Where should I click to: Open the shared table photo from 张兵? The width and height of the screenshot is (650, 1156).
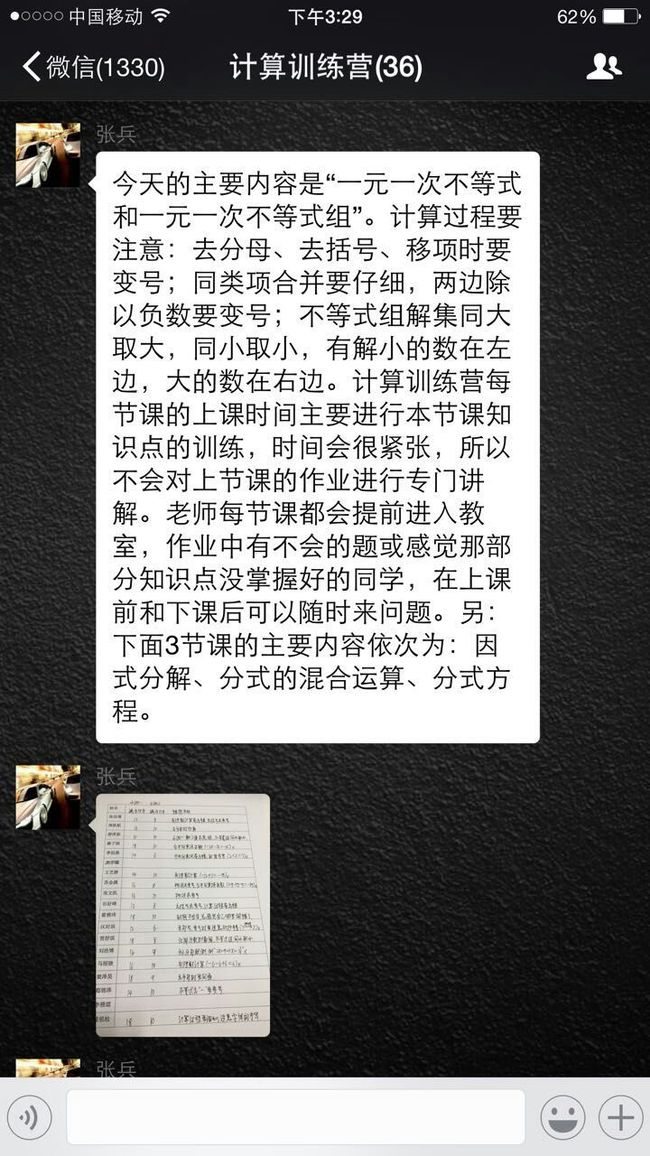point(183,914)
